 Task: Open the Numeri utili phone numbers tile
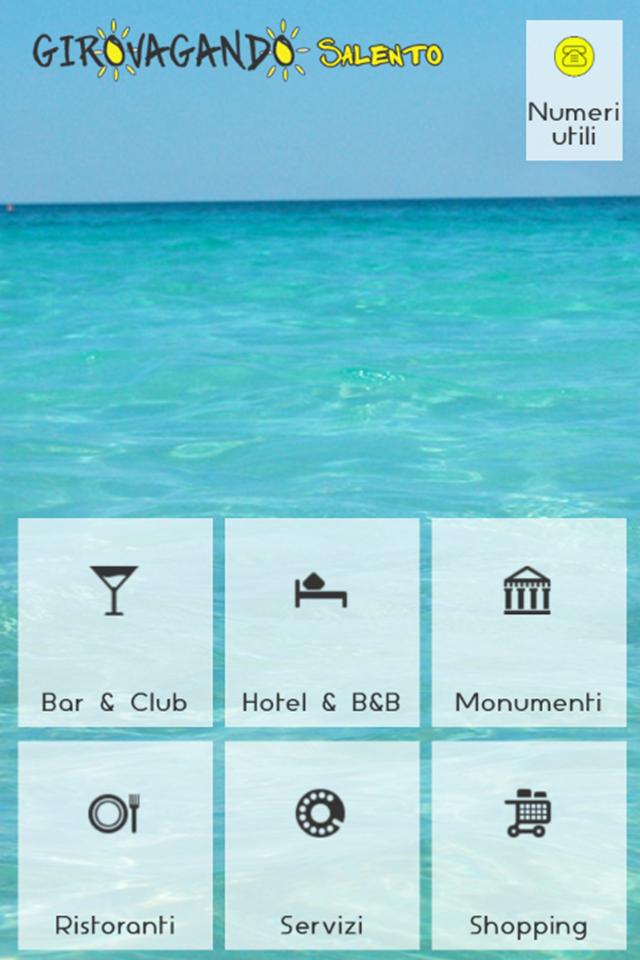(574, 90)
